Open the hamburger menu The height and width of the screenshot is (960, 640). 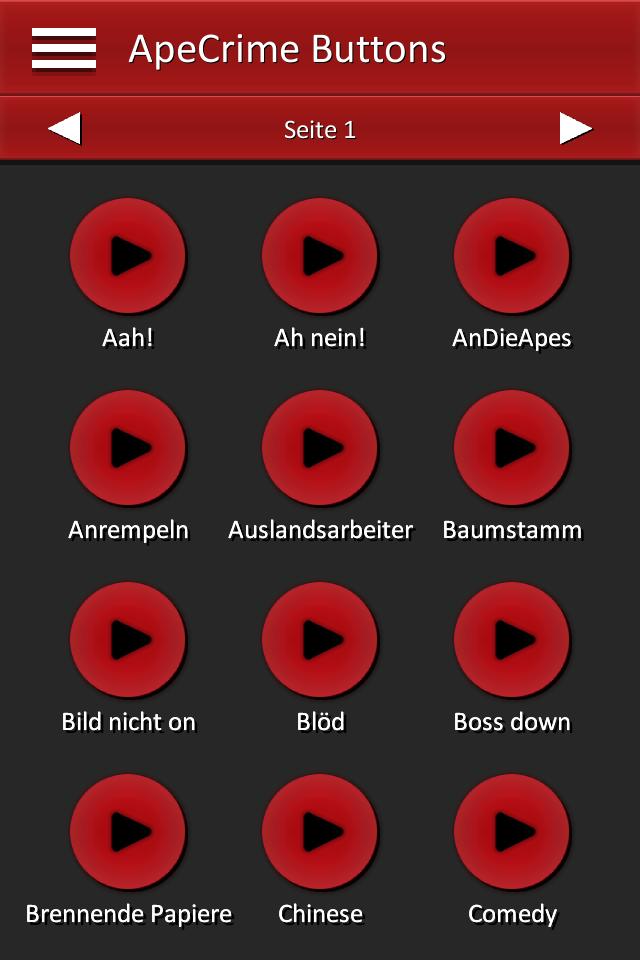64,49
